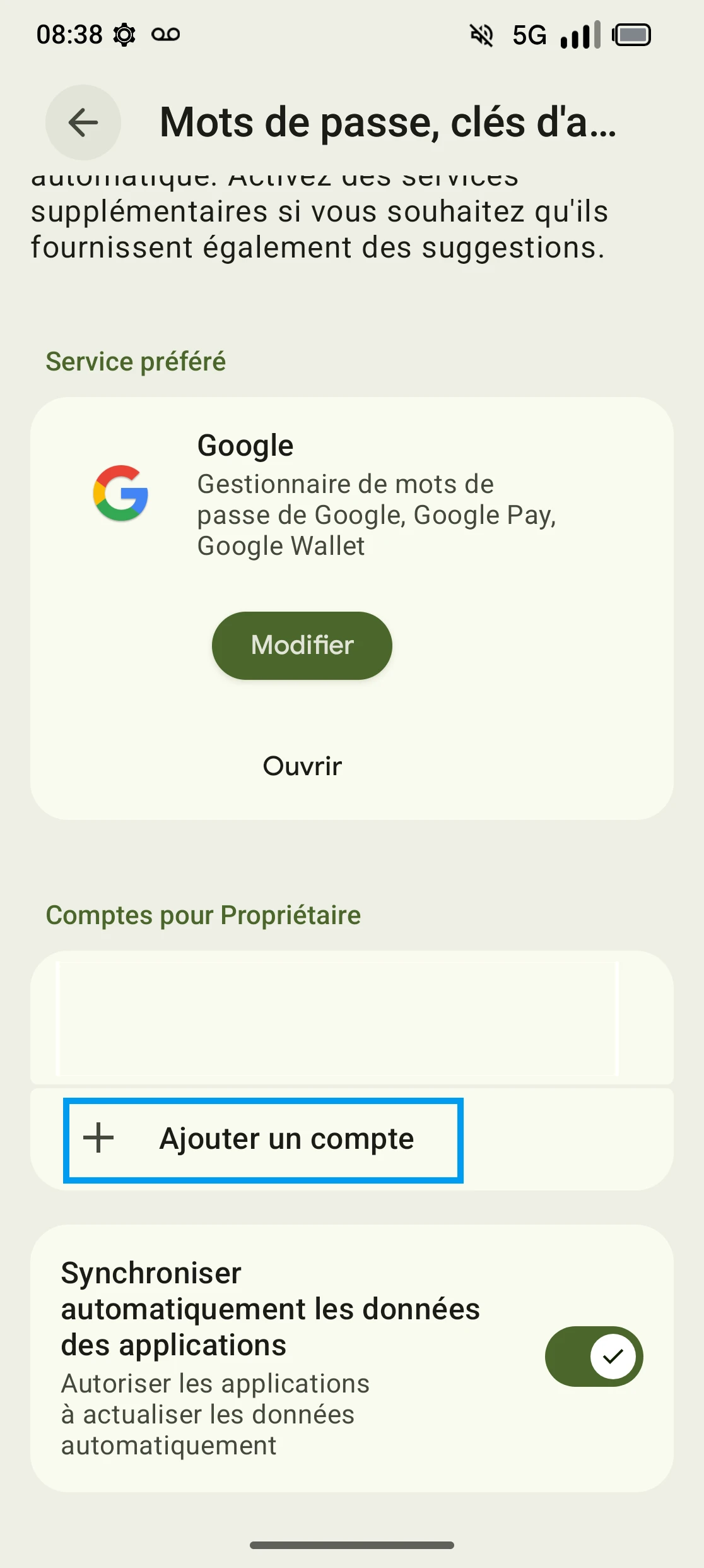Go back using the arrow icon
704x1568 pixels.
point(83,122)
